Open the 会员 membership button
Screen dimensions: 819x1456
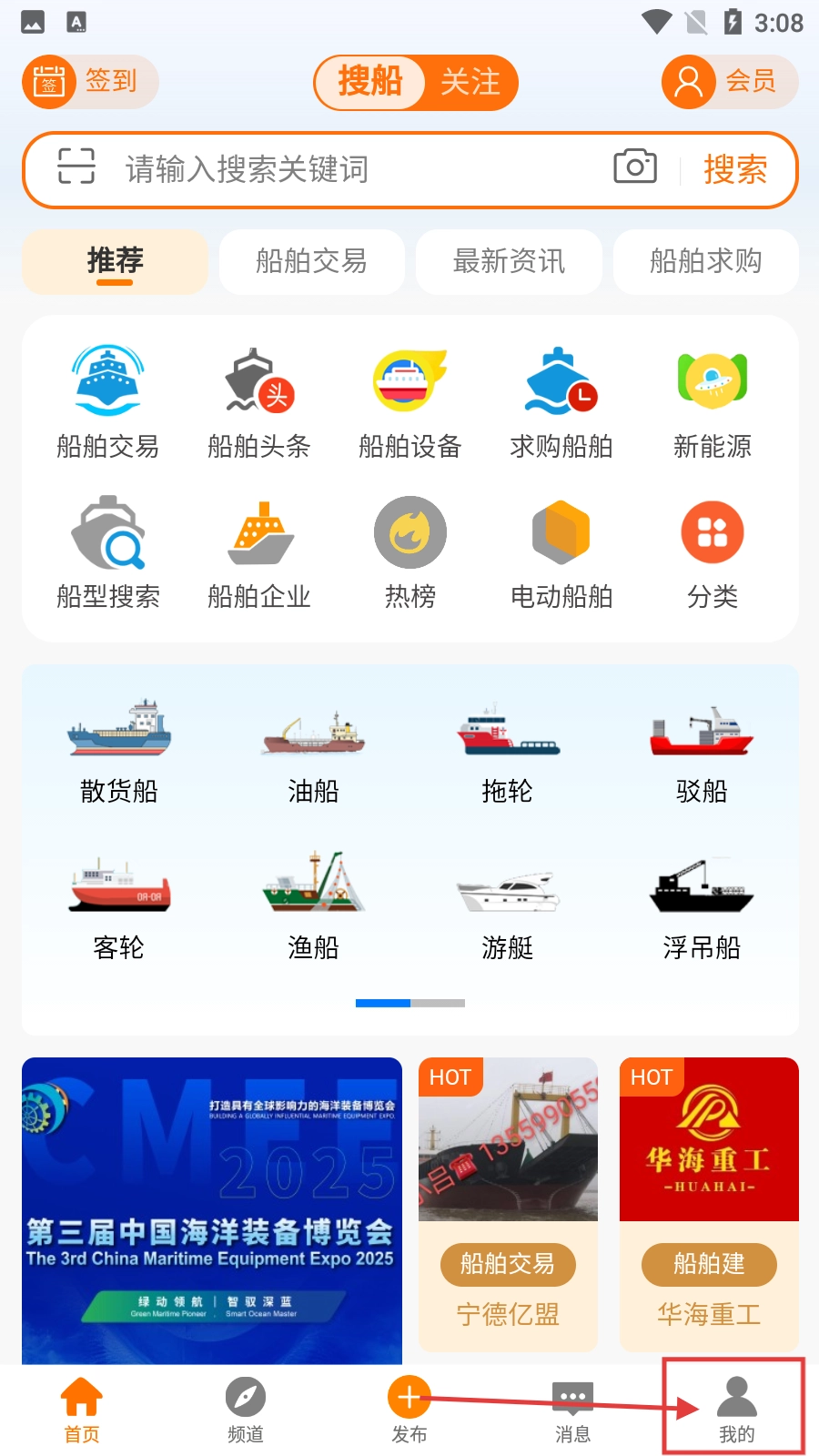[x=729, y=82]
